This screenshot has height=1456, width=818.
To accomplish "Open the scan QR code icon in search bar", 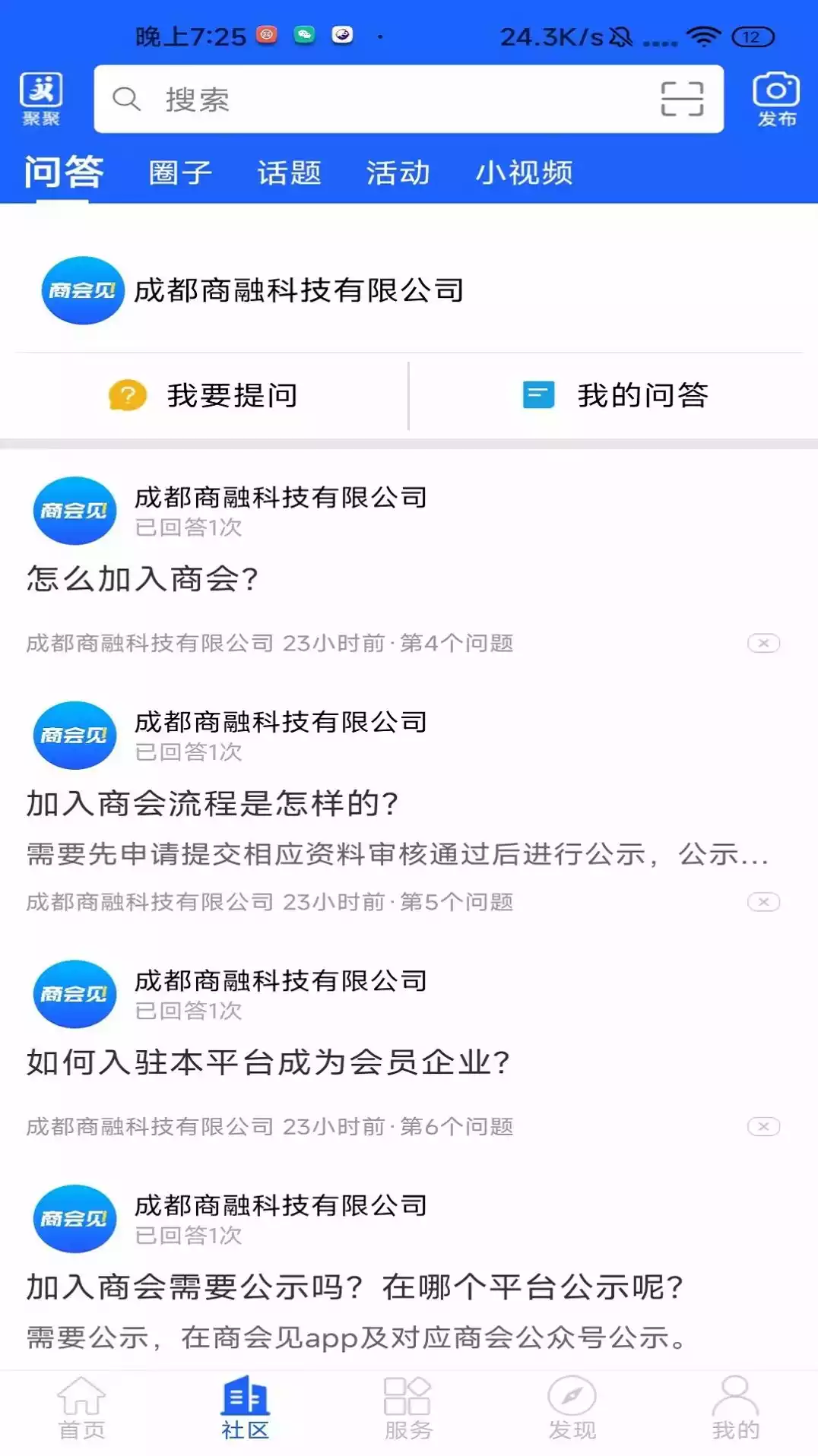I will tap(680, 100).
